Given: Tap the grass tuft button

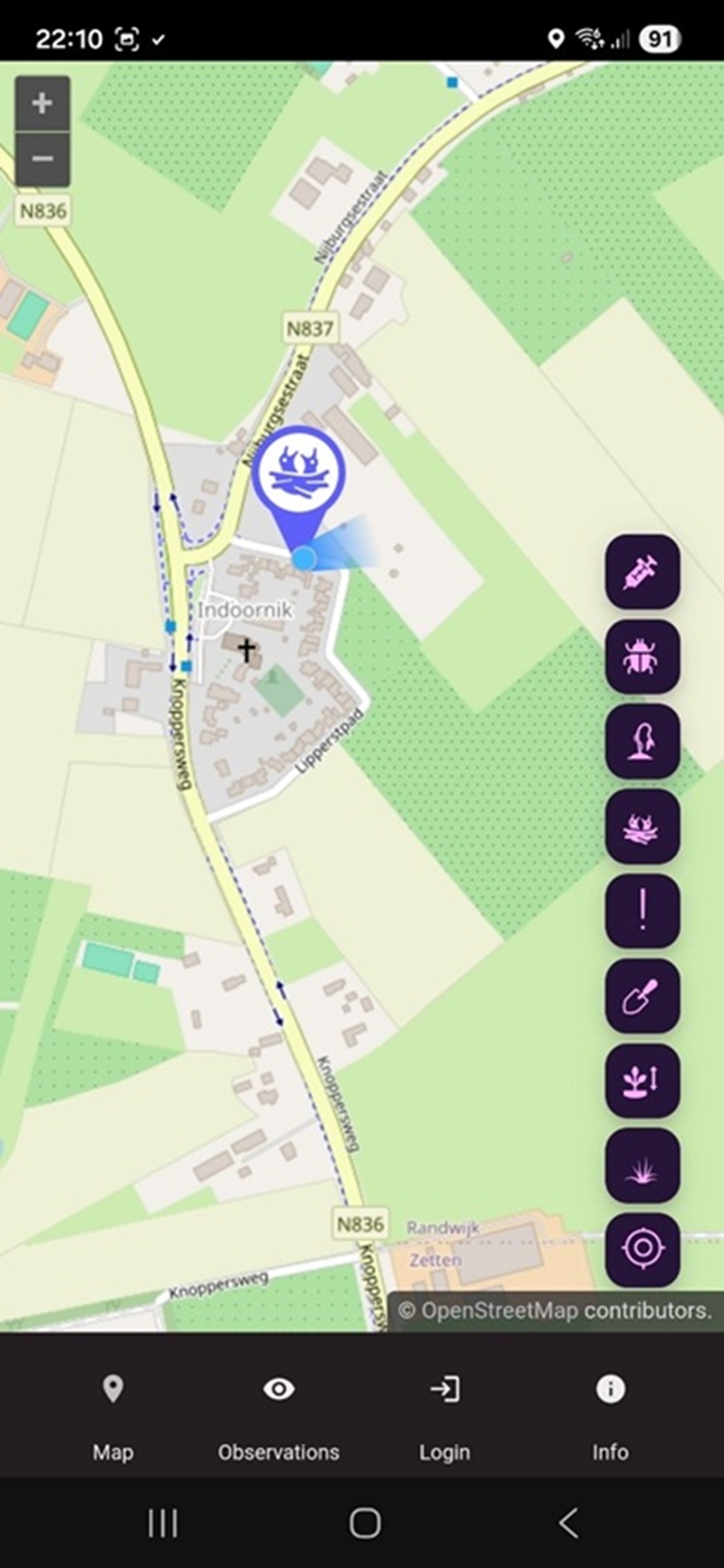Looking at the screenshot, I should click(x=642, y=1165).
